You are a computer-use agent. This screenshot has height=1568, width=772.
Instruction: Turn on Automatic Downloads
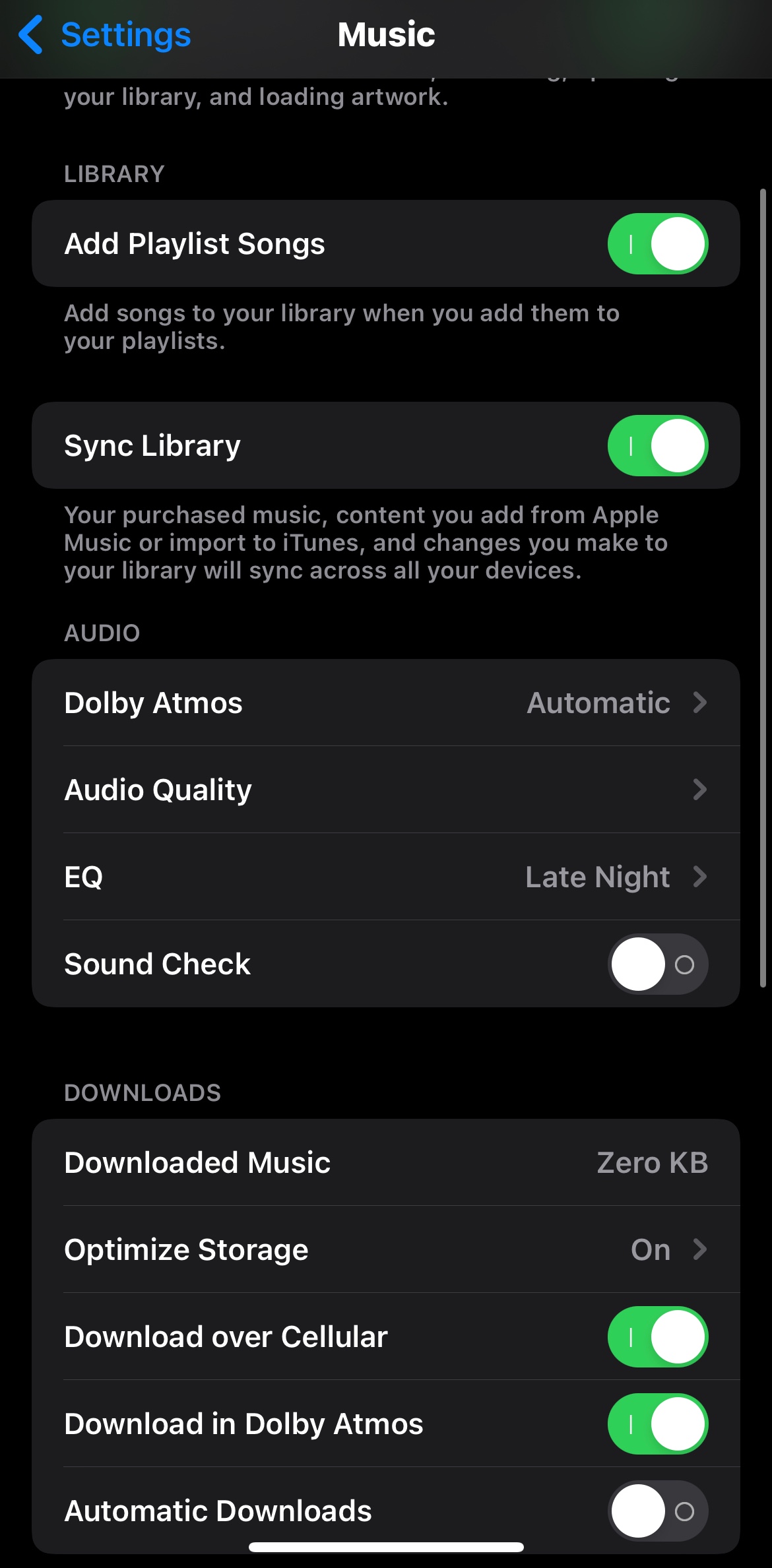click(657, 1511)
